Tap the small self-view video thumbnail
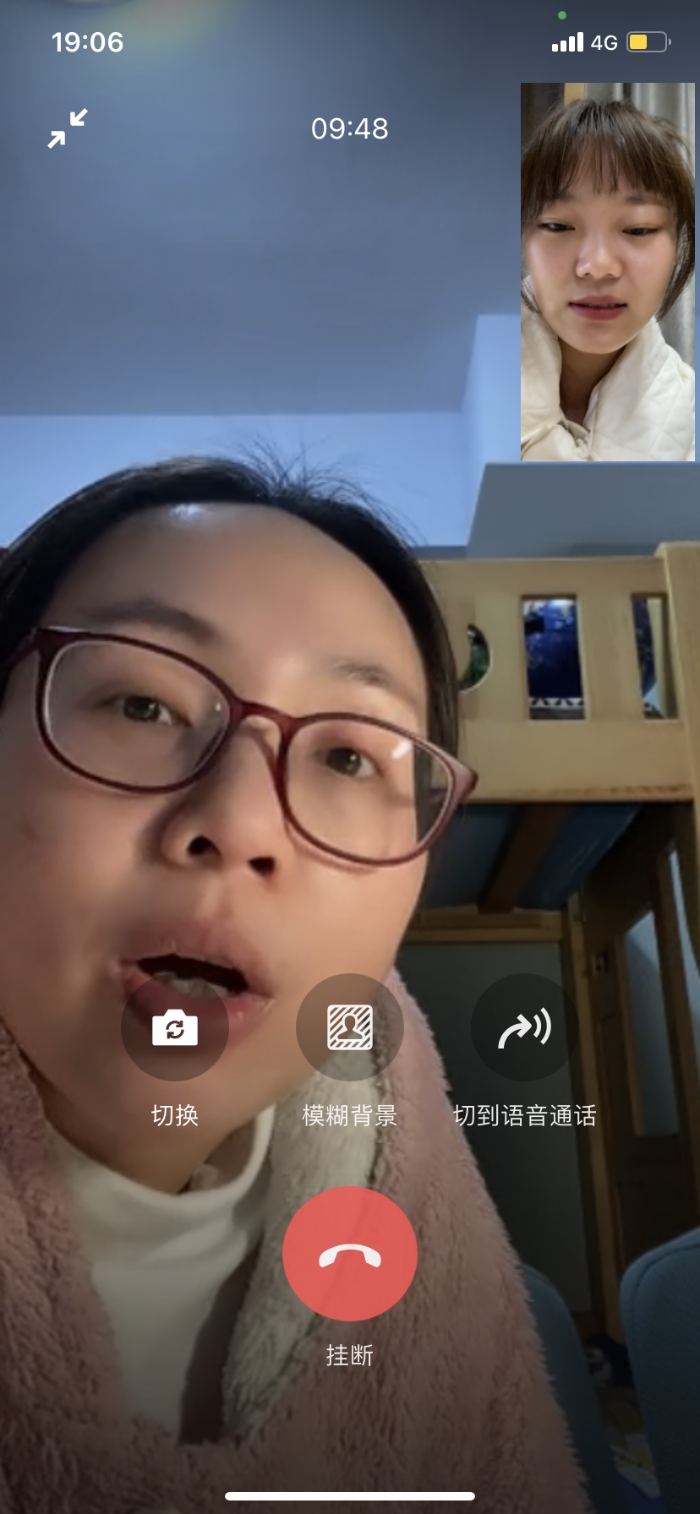 607,272
